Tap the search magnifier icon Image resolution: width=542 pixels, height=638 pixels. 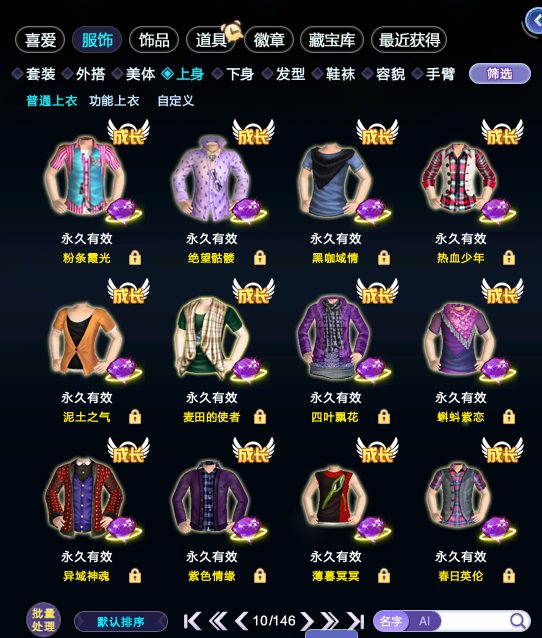[518, 621]
